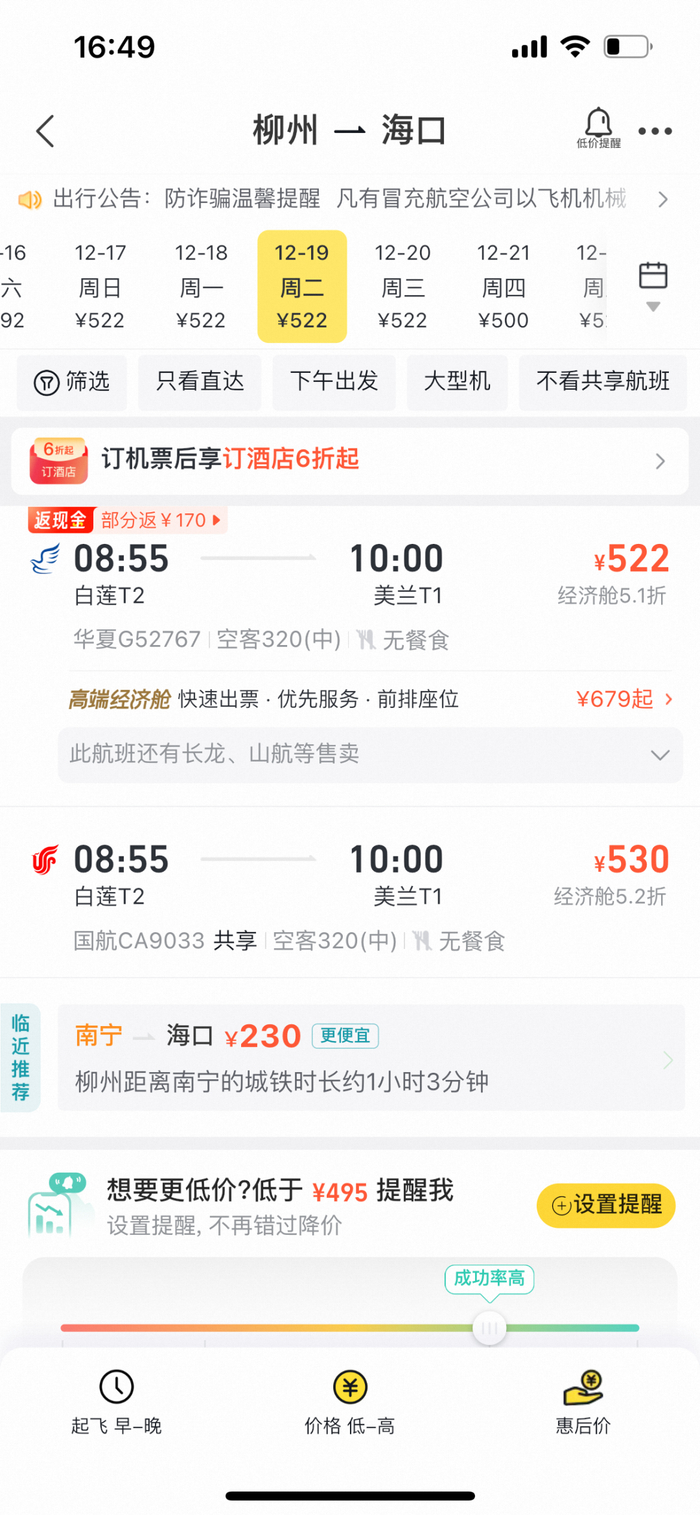Apply the 大型机 filter chip
Image resolution: width=700 pixels, height=1515 pixels.
click(457, 382)
